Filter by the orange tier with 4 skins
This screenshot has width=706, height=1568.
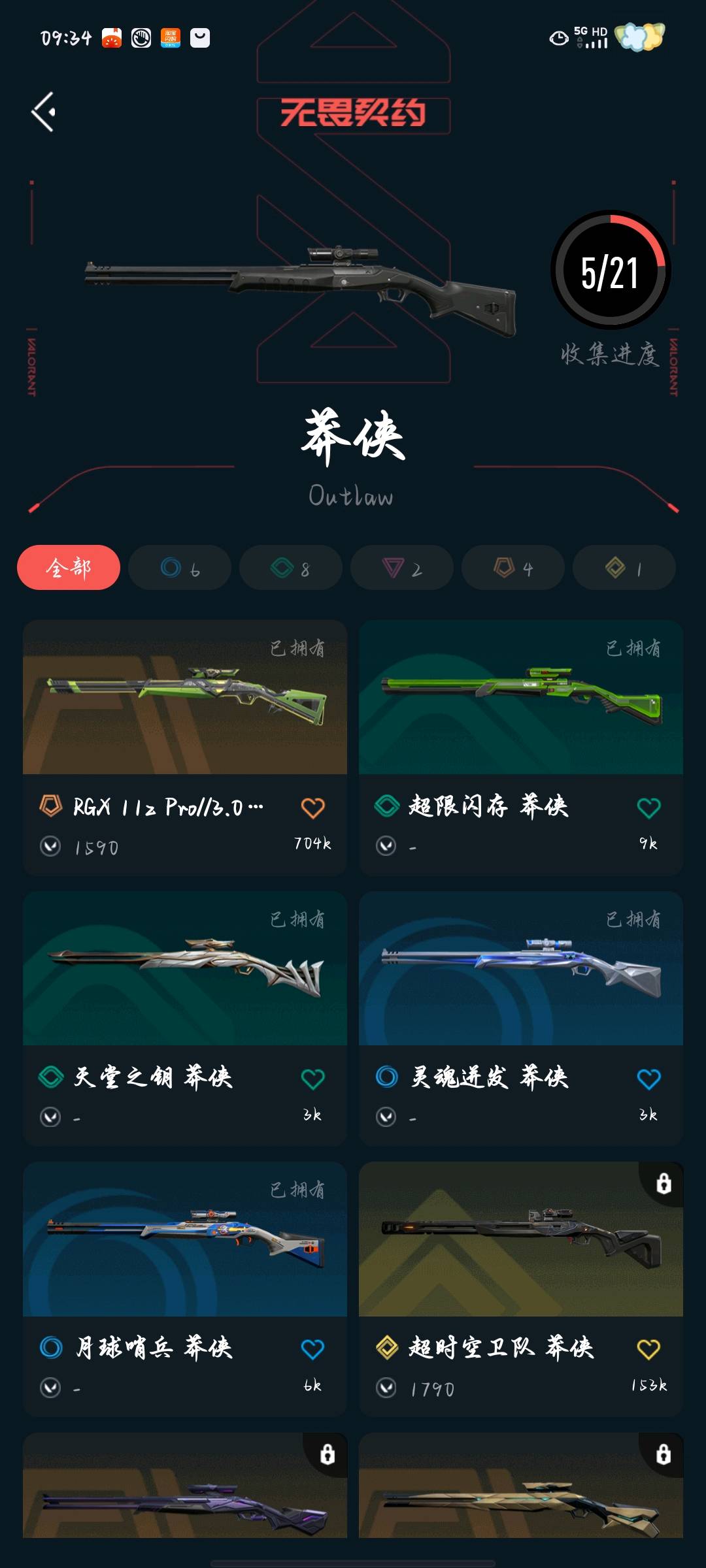tap(513, 567)
